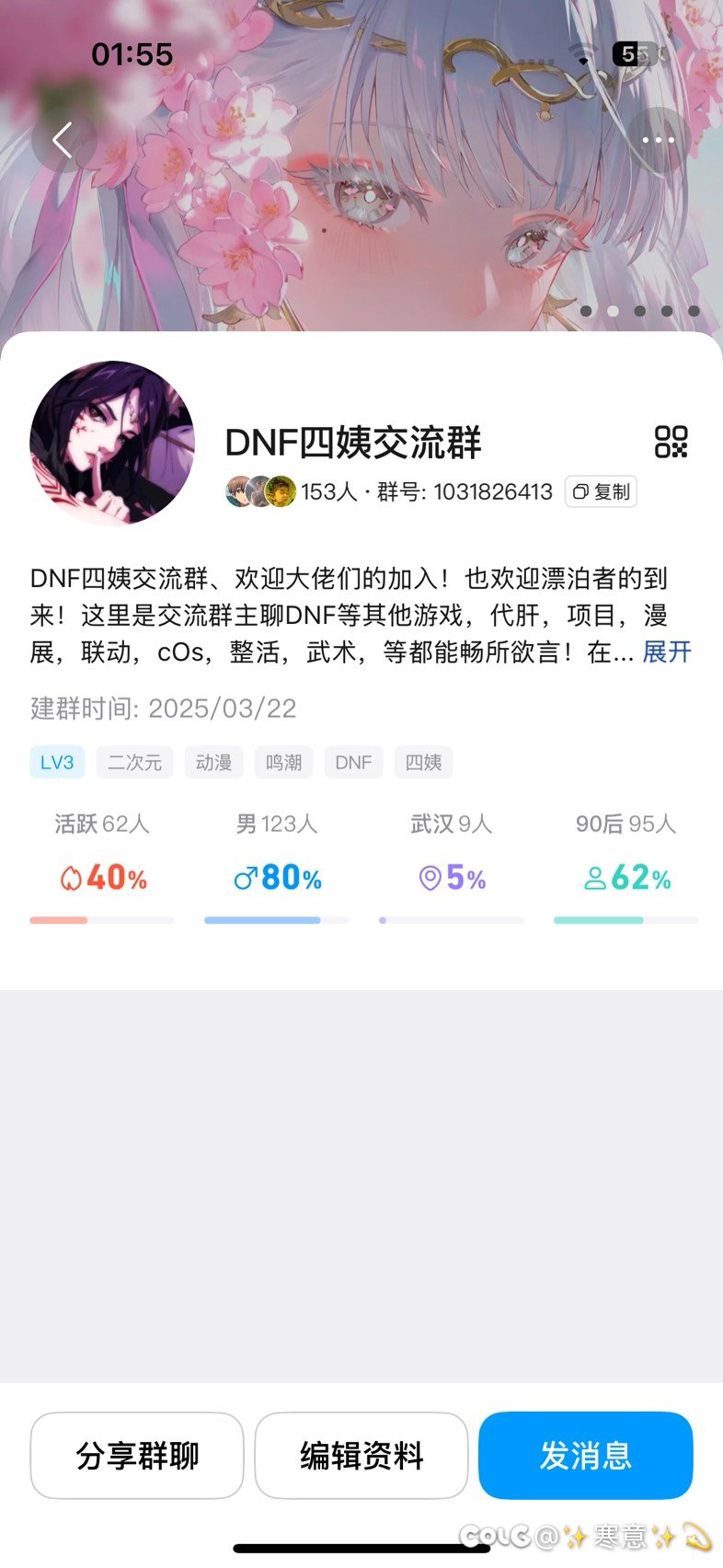
Task: Tap the 活跃 40% progress bar
Action: [x=101, y=919]
